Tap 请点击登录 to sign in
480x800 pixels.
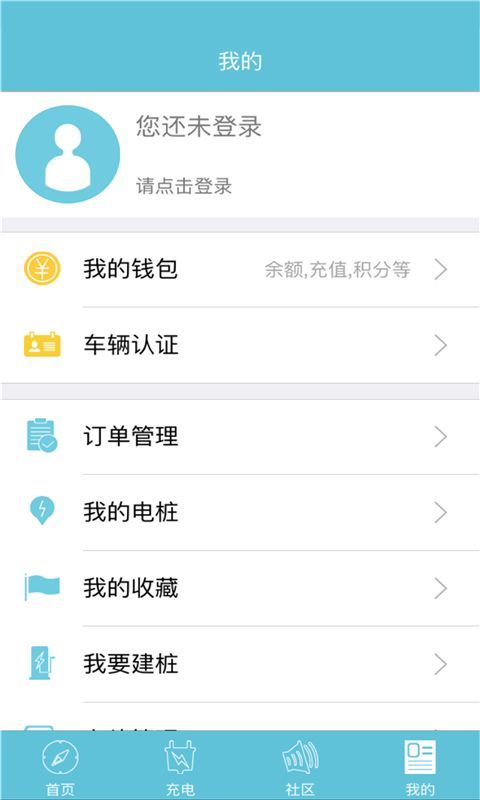point(184,186)
